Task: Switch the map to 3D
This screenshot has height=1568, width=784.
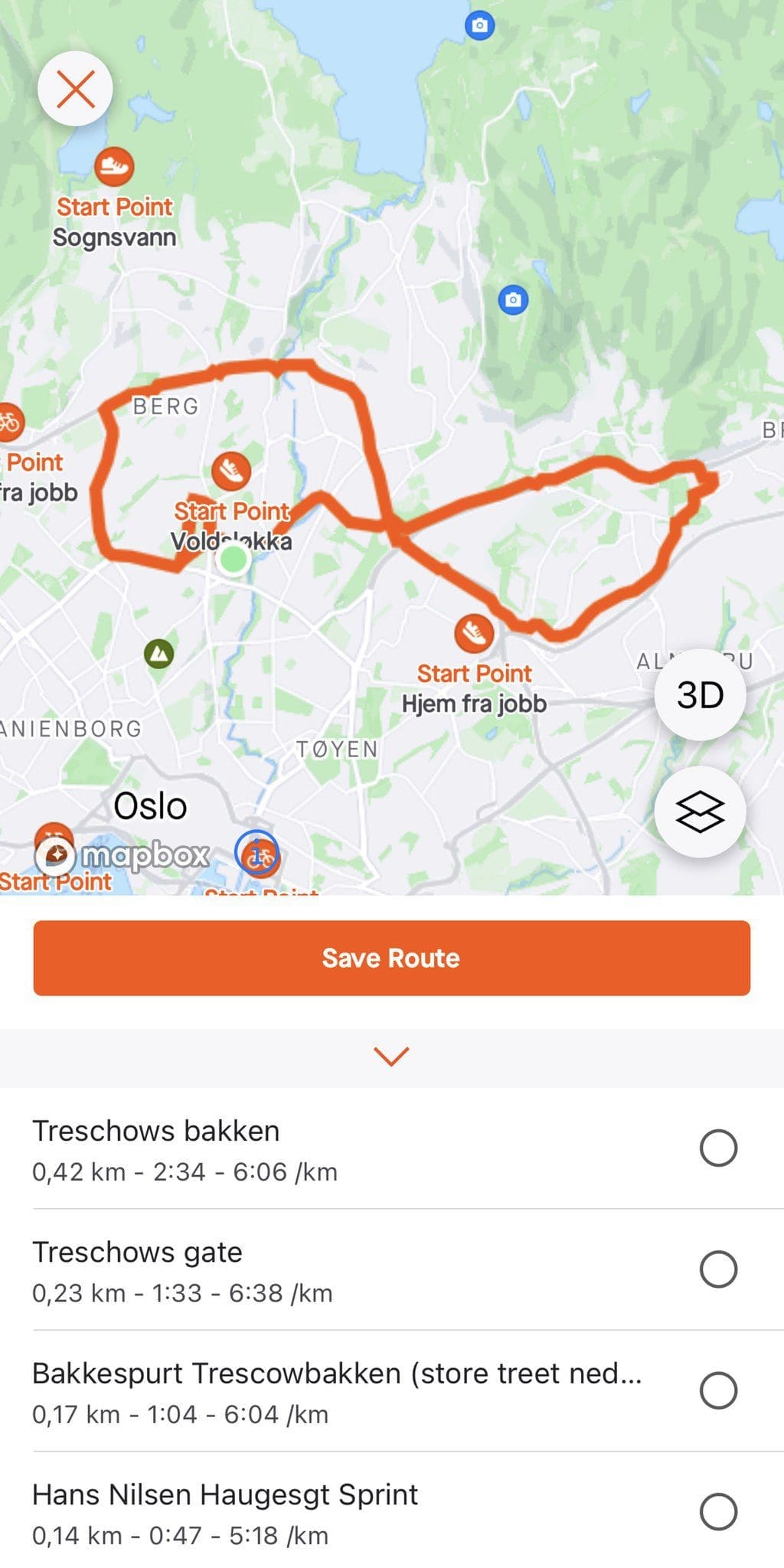Action: pyautogui.click(x=700, y=694)
